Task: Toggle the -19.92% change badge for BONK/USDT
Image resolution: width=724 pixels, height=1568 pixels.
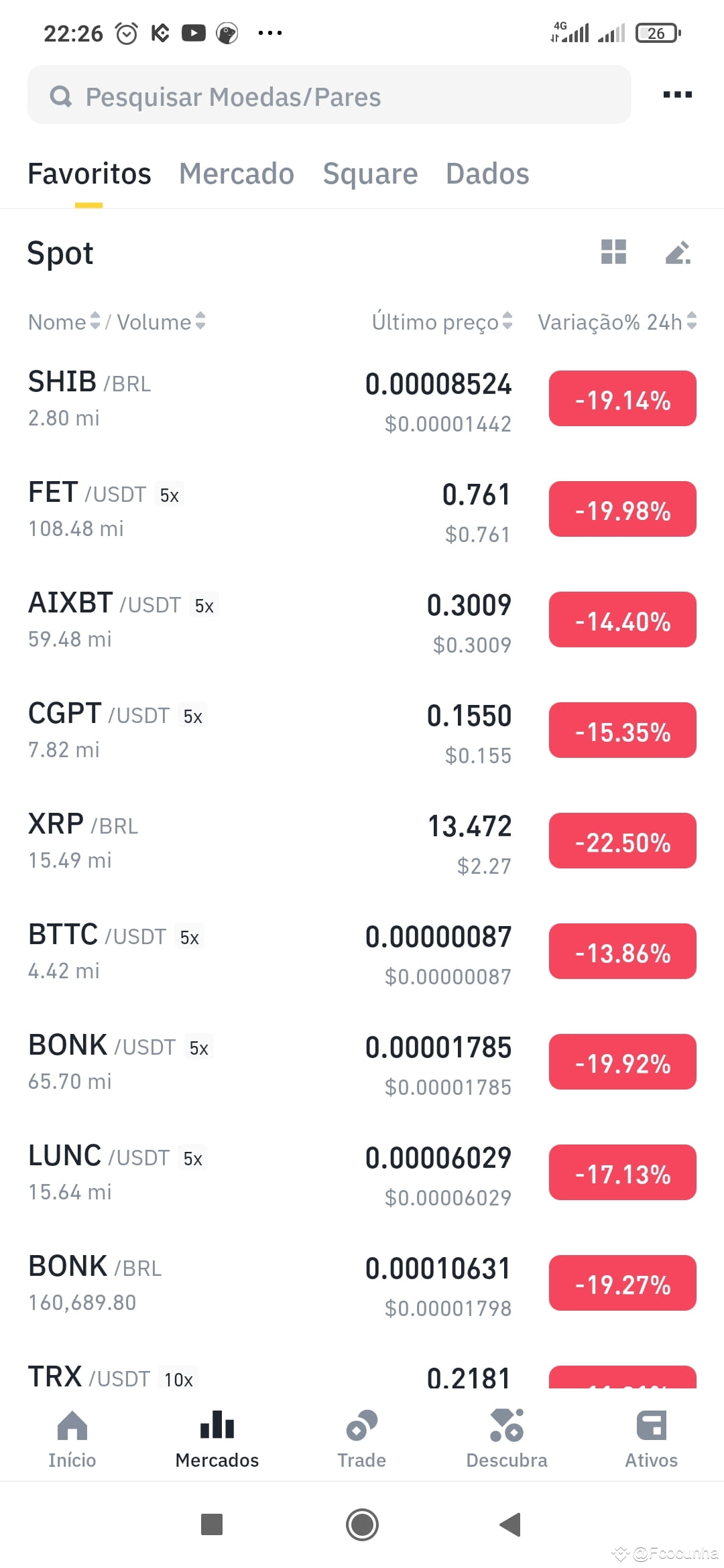Action: [623, 1062]
